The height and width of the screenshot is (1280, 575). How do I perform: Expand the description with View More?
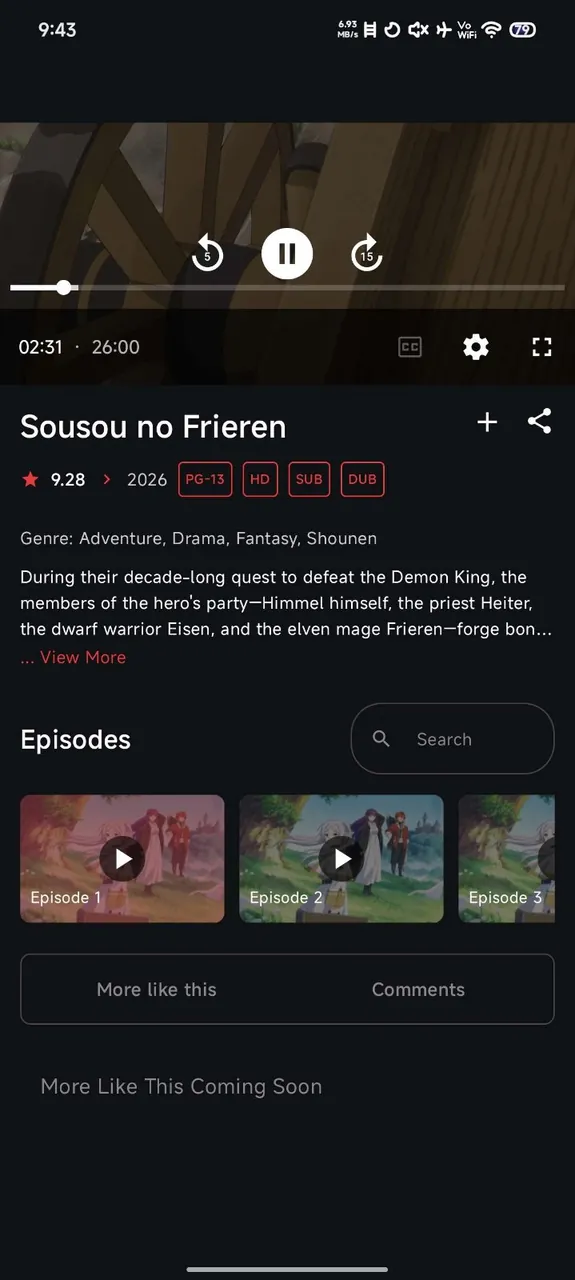pyautogui.click(x=73, y=657)
